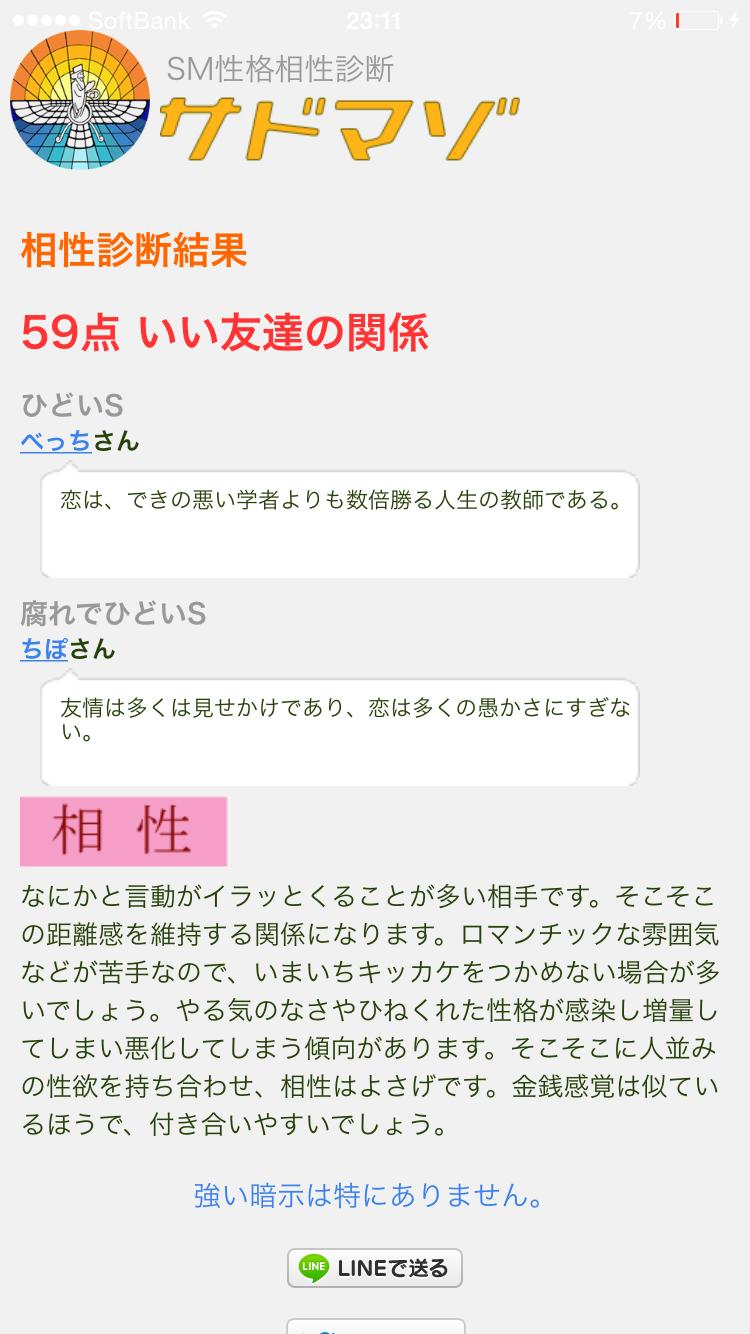The height and width of the screenshot is (1334, 750).
Task: Tap the yellow サドマゾ title lettering
Action: pos(340,118)
